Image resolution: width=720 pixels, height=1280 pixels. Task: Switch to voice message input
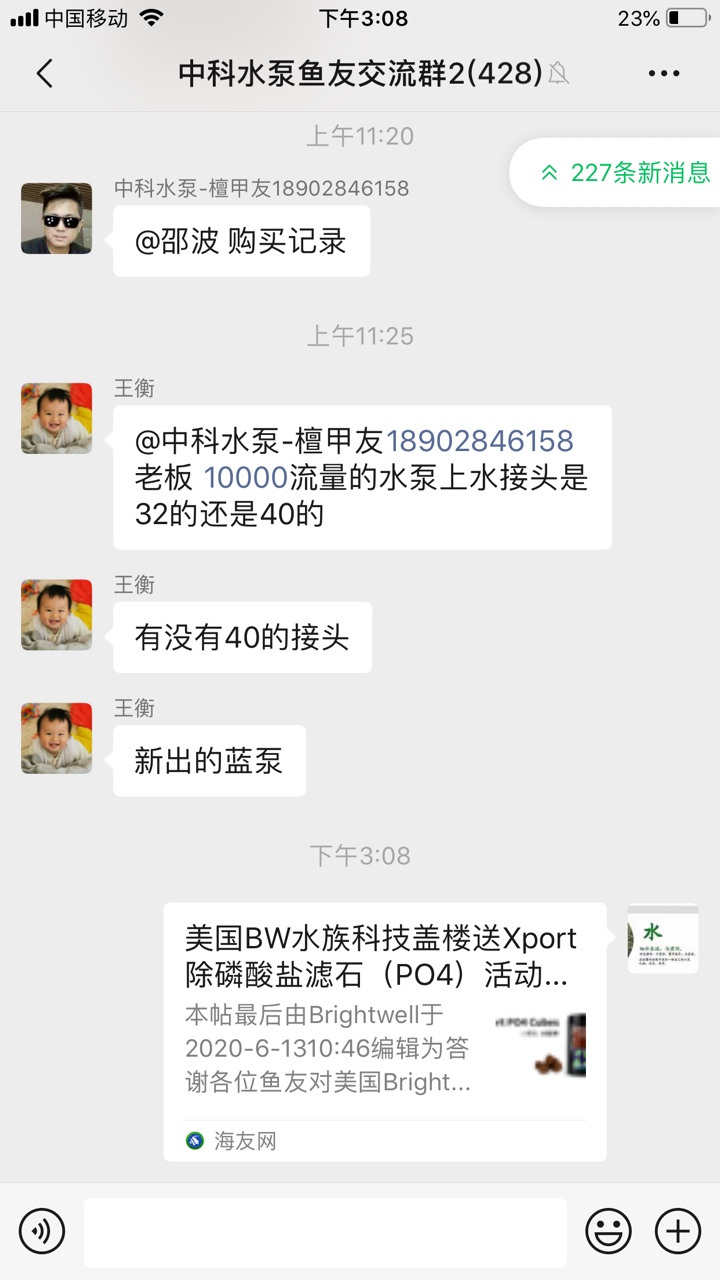[42, 1230]
